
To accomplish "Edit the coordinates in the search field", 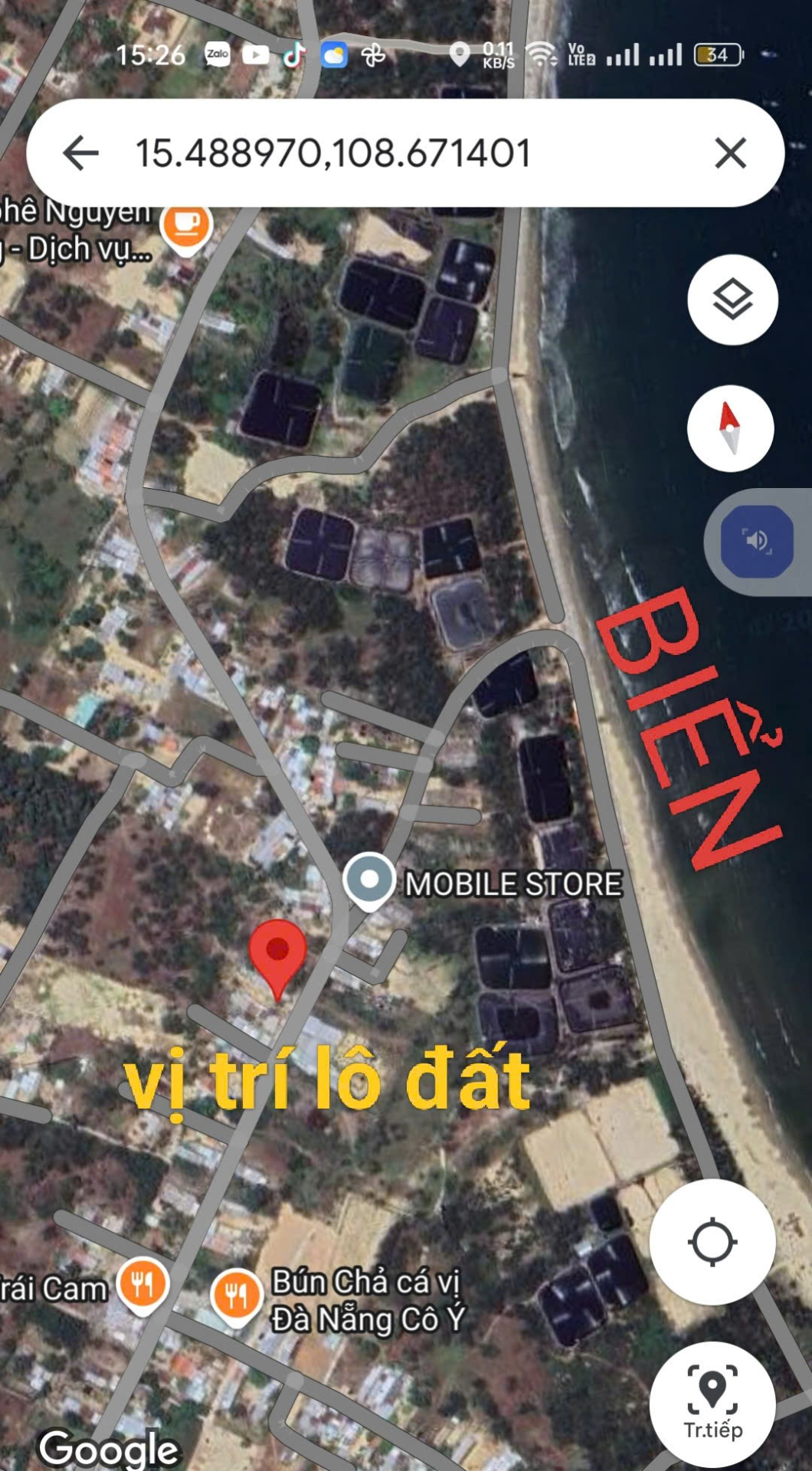I will (333, 153).
